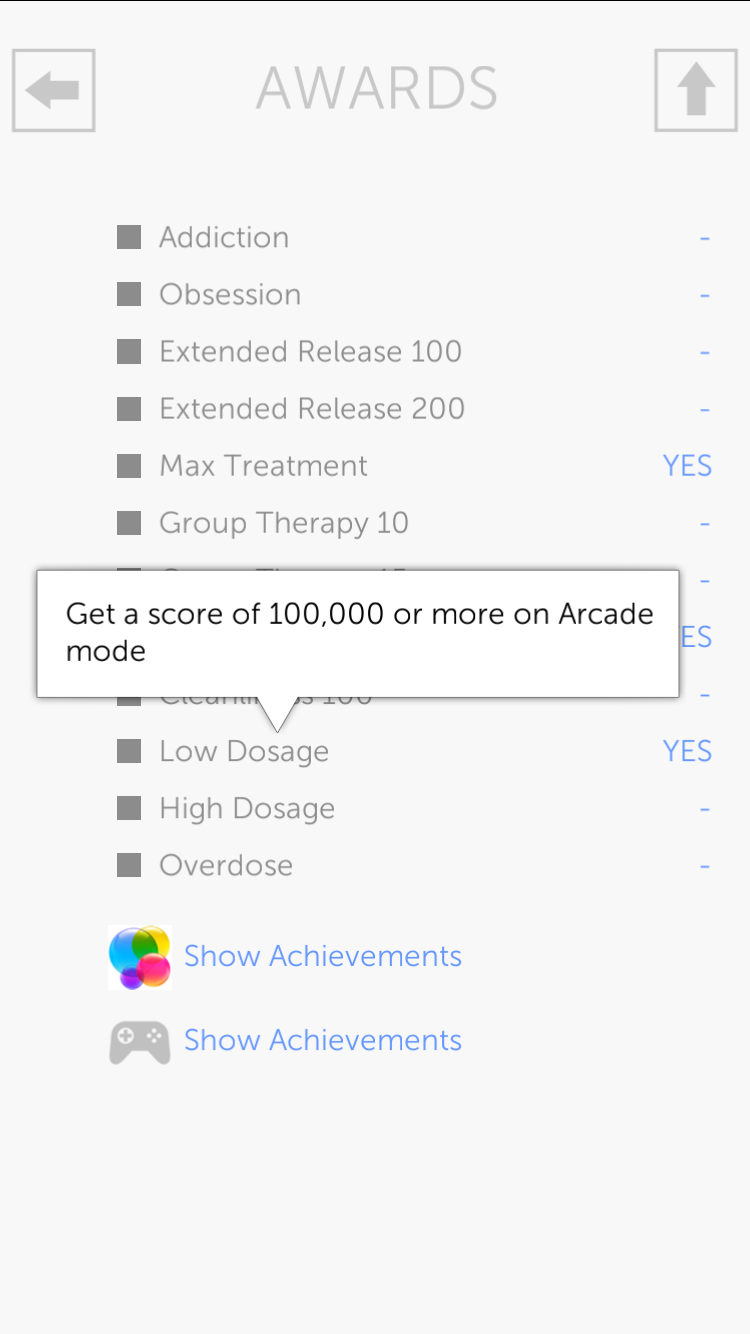View Extended Release 100 award details
750x1334 pixels.
[414, 352]
